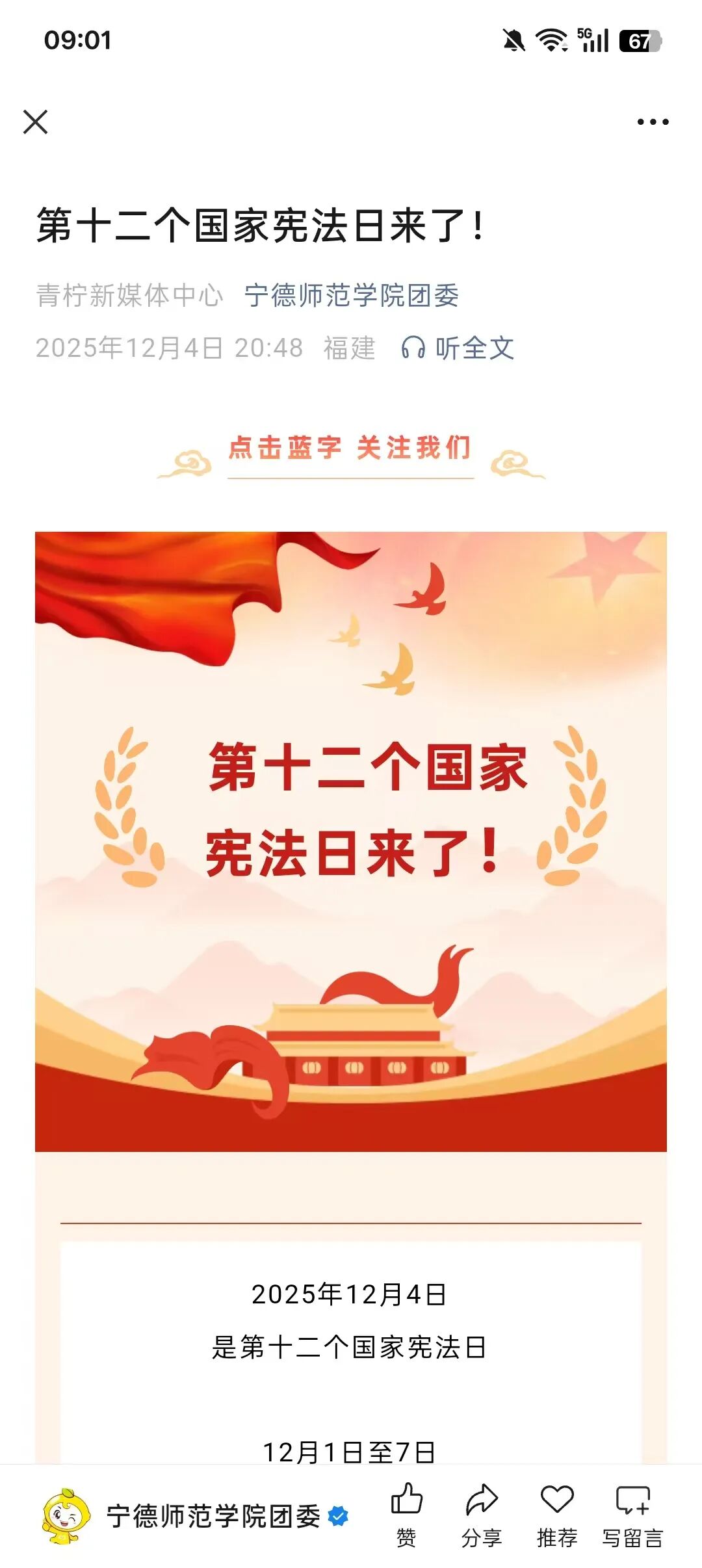Share the article via 分享
Image resolution: width=702 pixels, height=1568 pixels.
[482, 1515]
